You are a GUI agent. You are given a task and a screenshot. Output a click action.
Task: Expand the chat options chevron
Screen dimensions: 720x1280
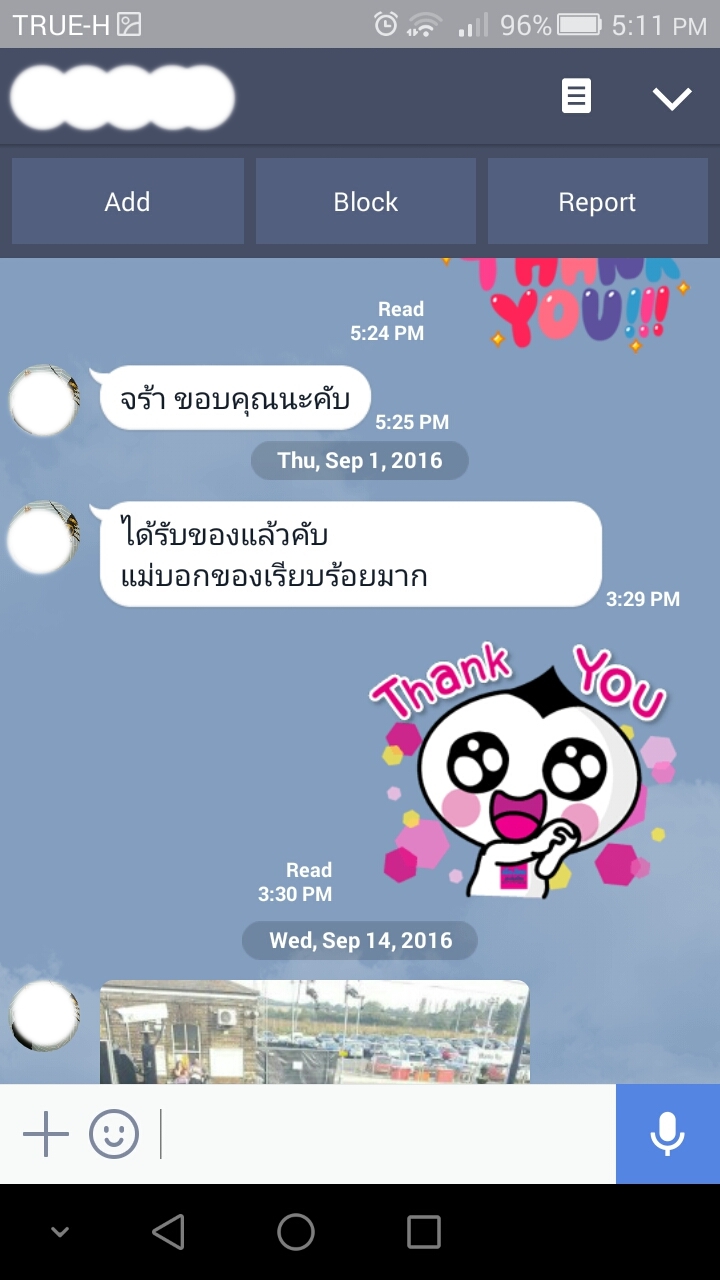click(672, 97)
